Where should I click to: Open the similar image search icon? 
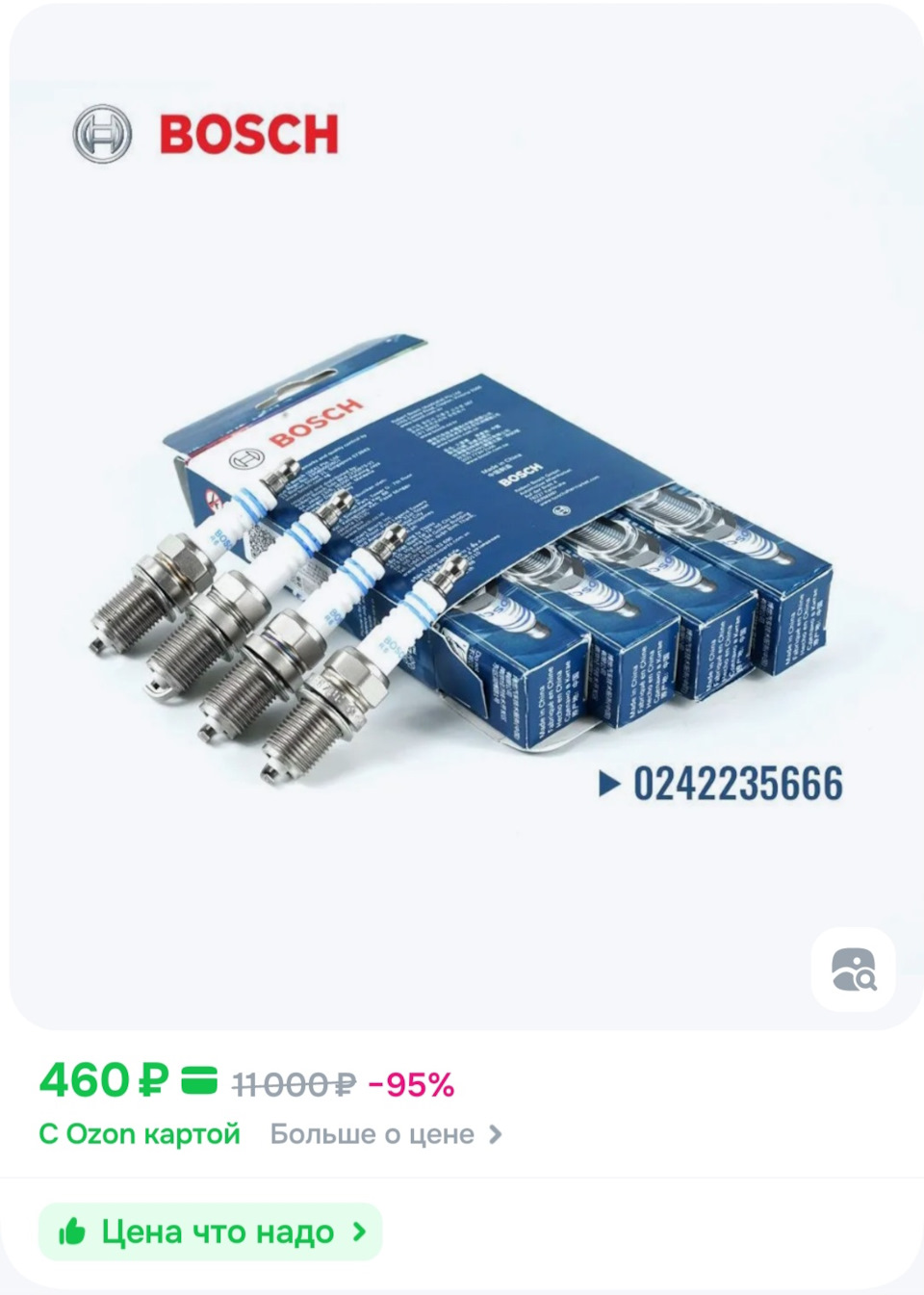(854, 970)
